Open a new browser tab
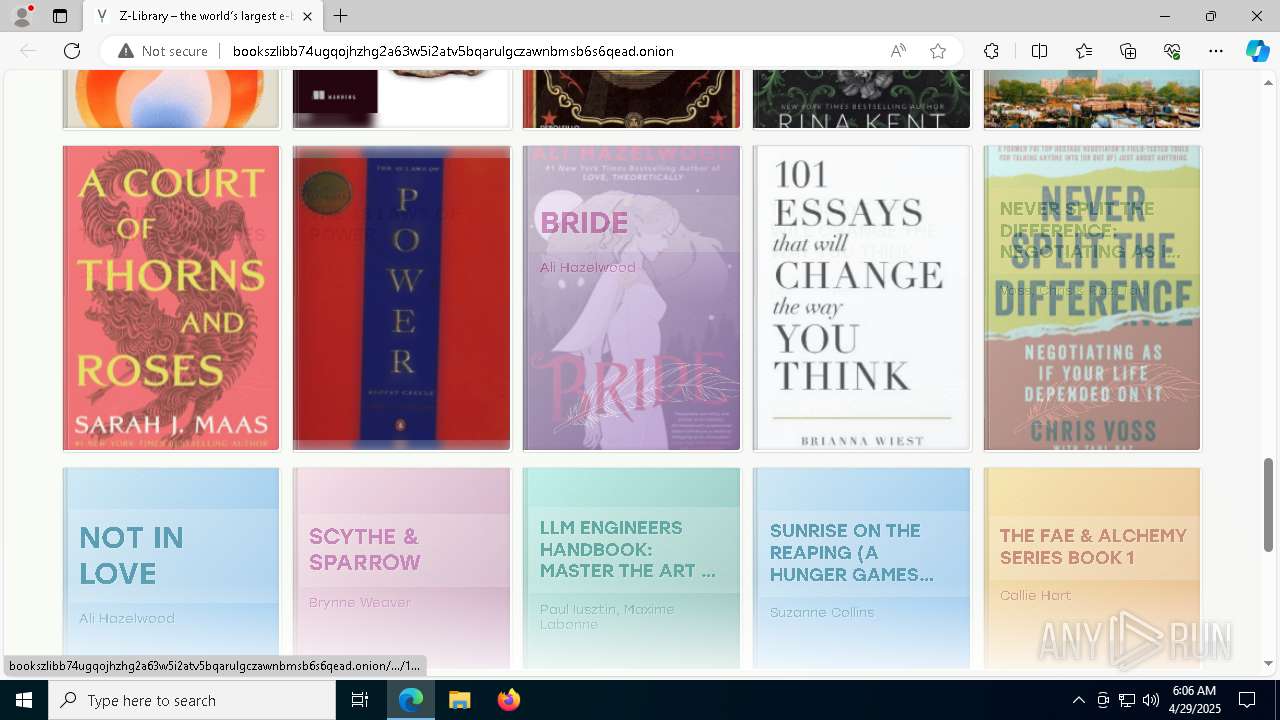 [x=341, y=16]
